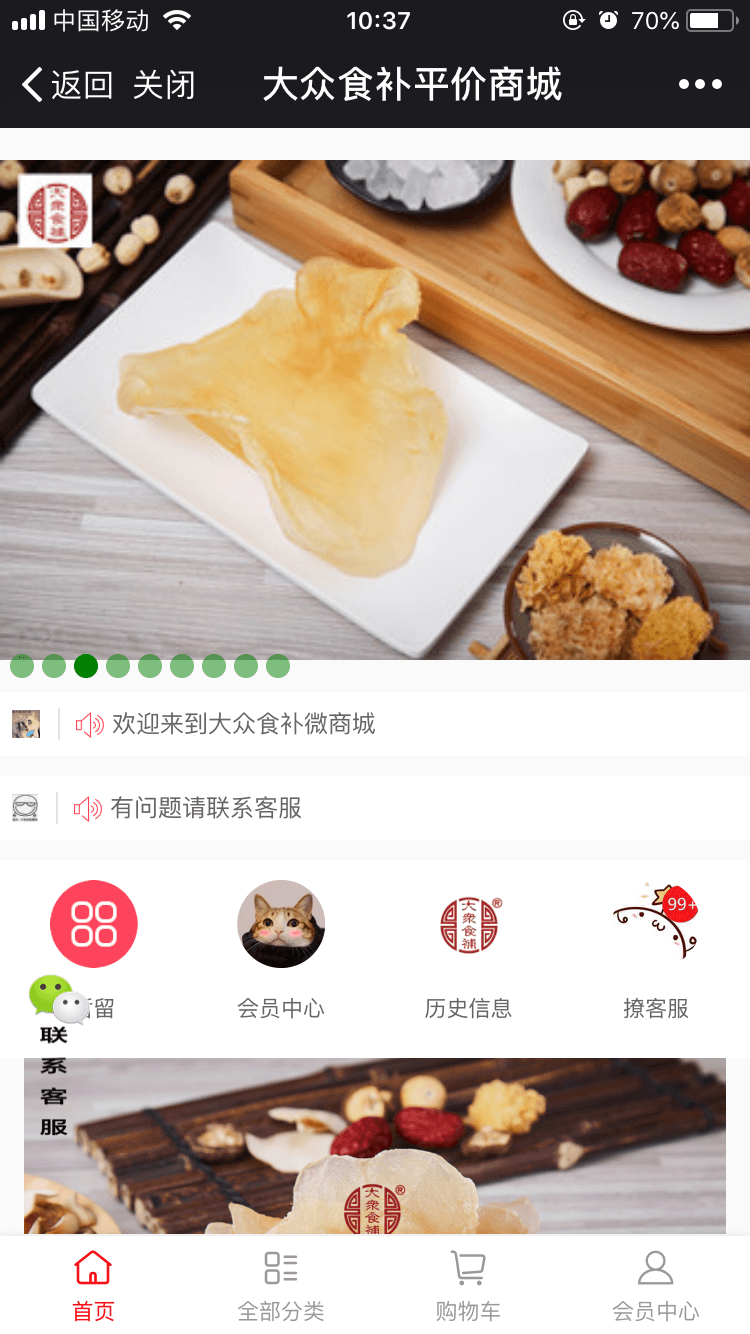Open 会员中心 in the bottom bar
Screen dimensions: 750x1334
click(x=655, y=1285)
